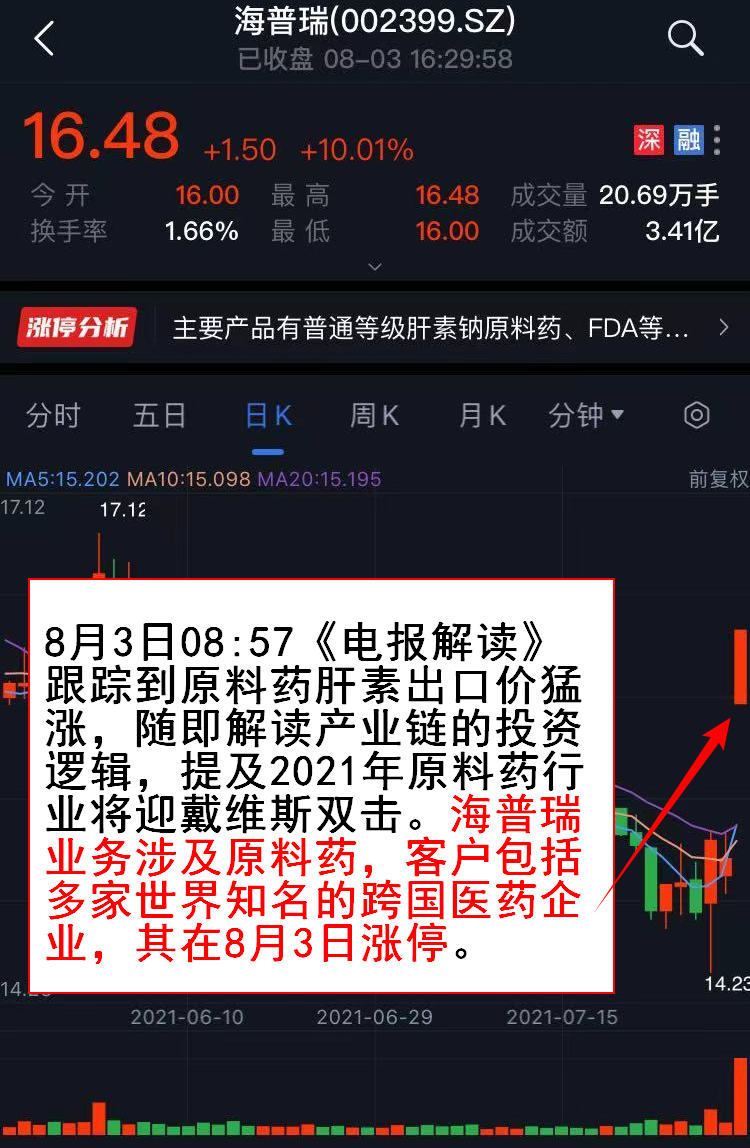The height and width of the screenshot is (1148, 750).
Task: Expand more quote details with the chevron
Action: click(375, 266)
